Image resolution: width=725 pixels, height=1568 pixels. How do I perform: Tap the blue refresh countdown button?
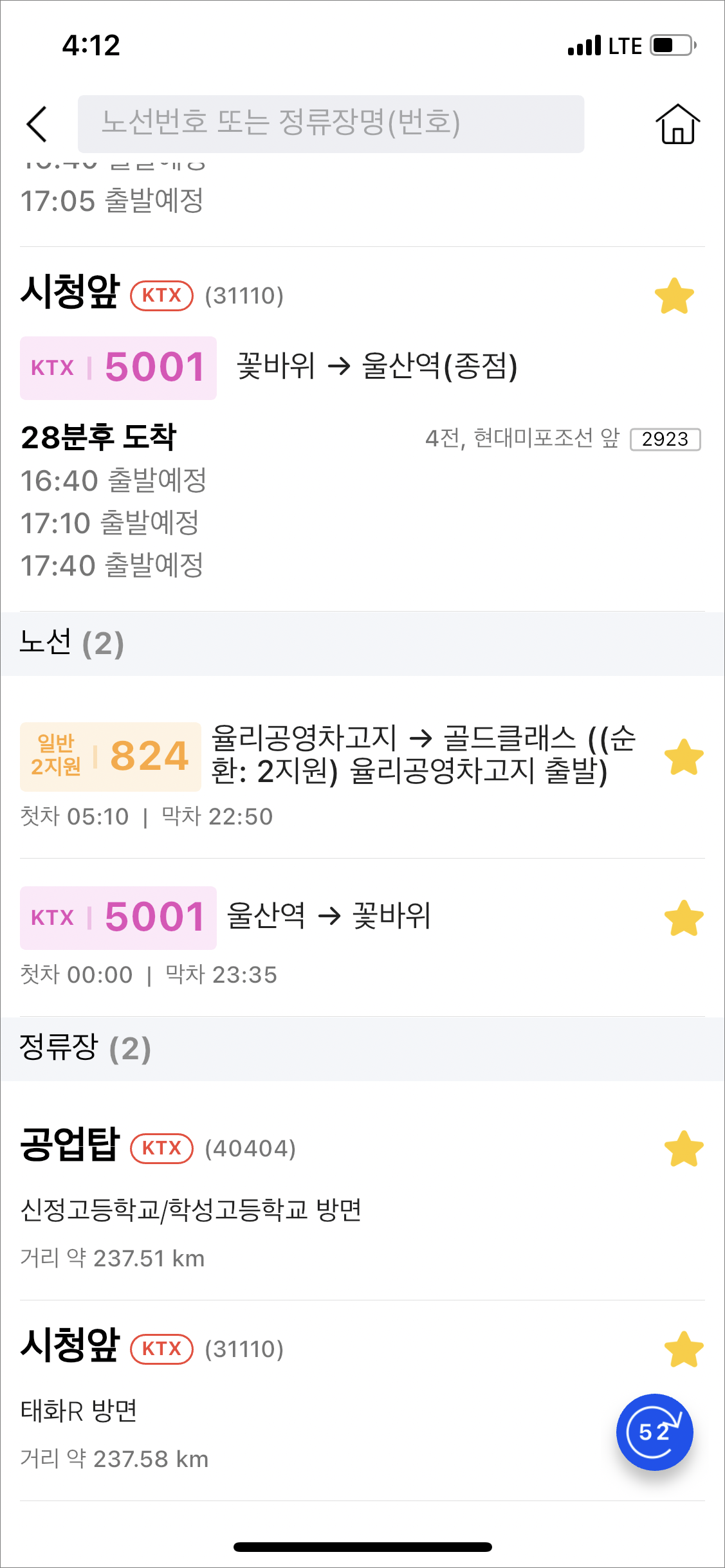point(654,1432)
